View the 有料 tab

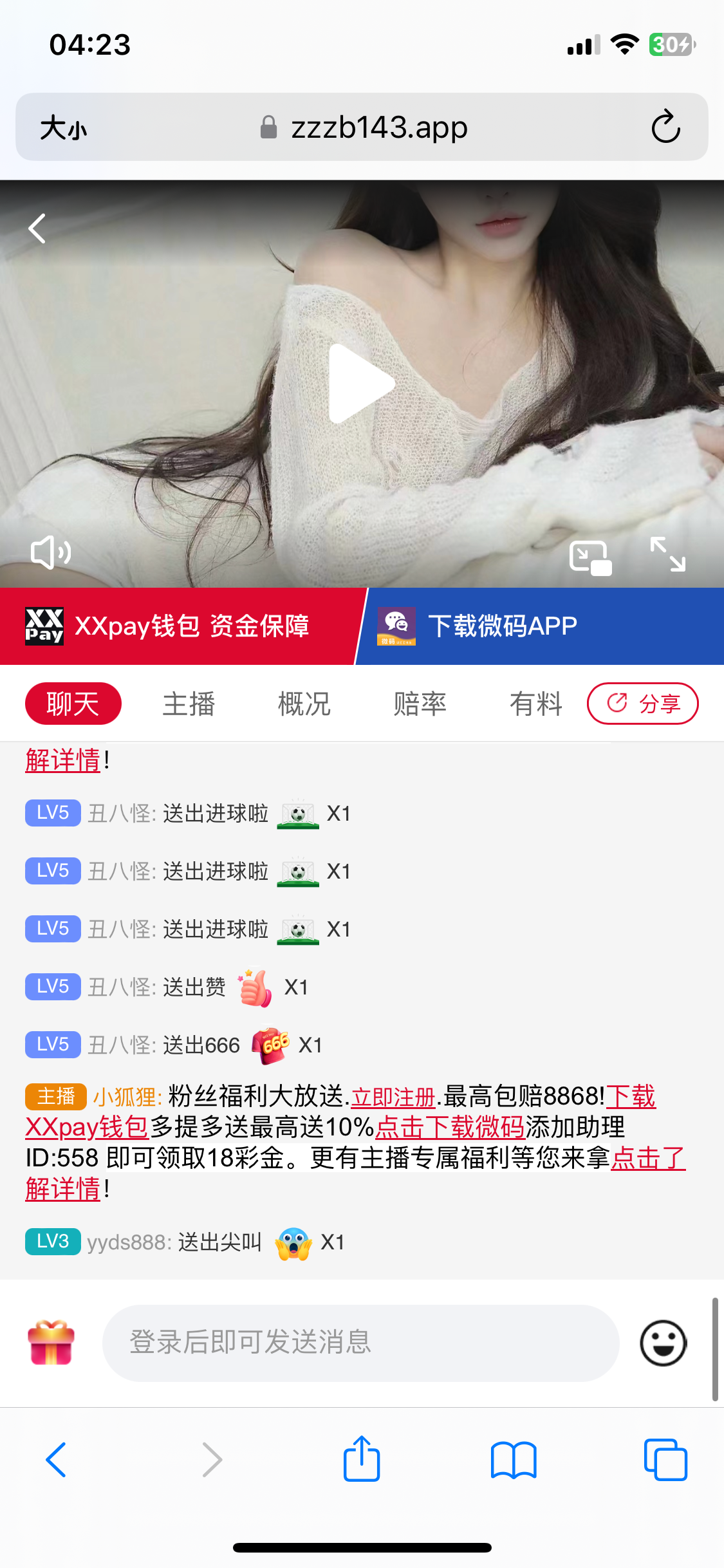(x=536, y=704)
